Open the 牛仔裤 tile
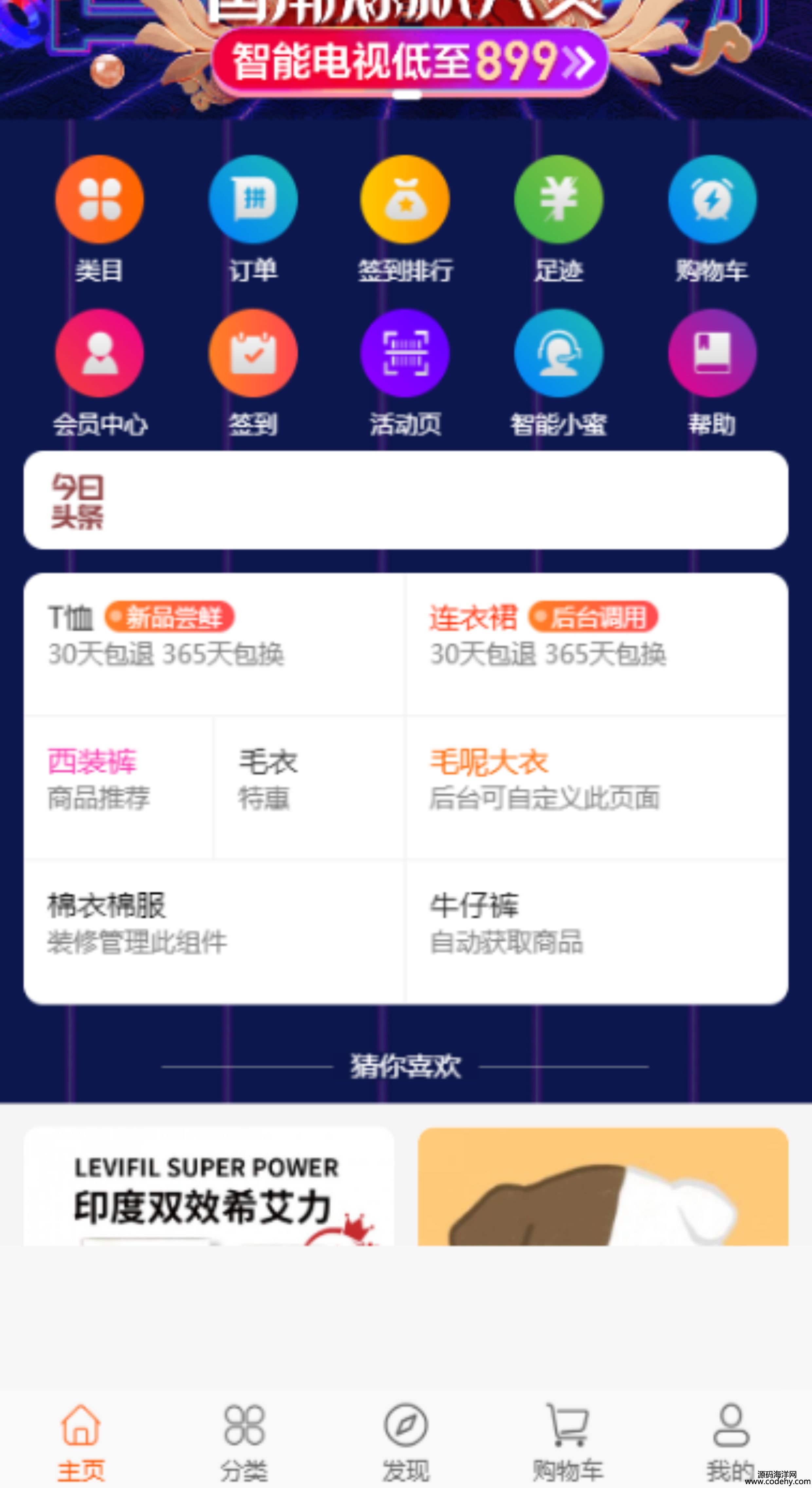 pyautogui.click(x=596, y=930)
